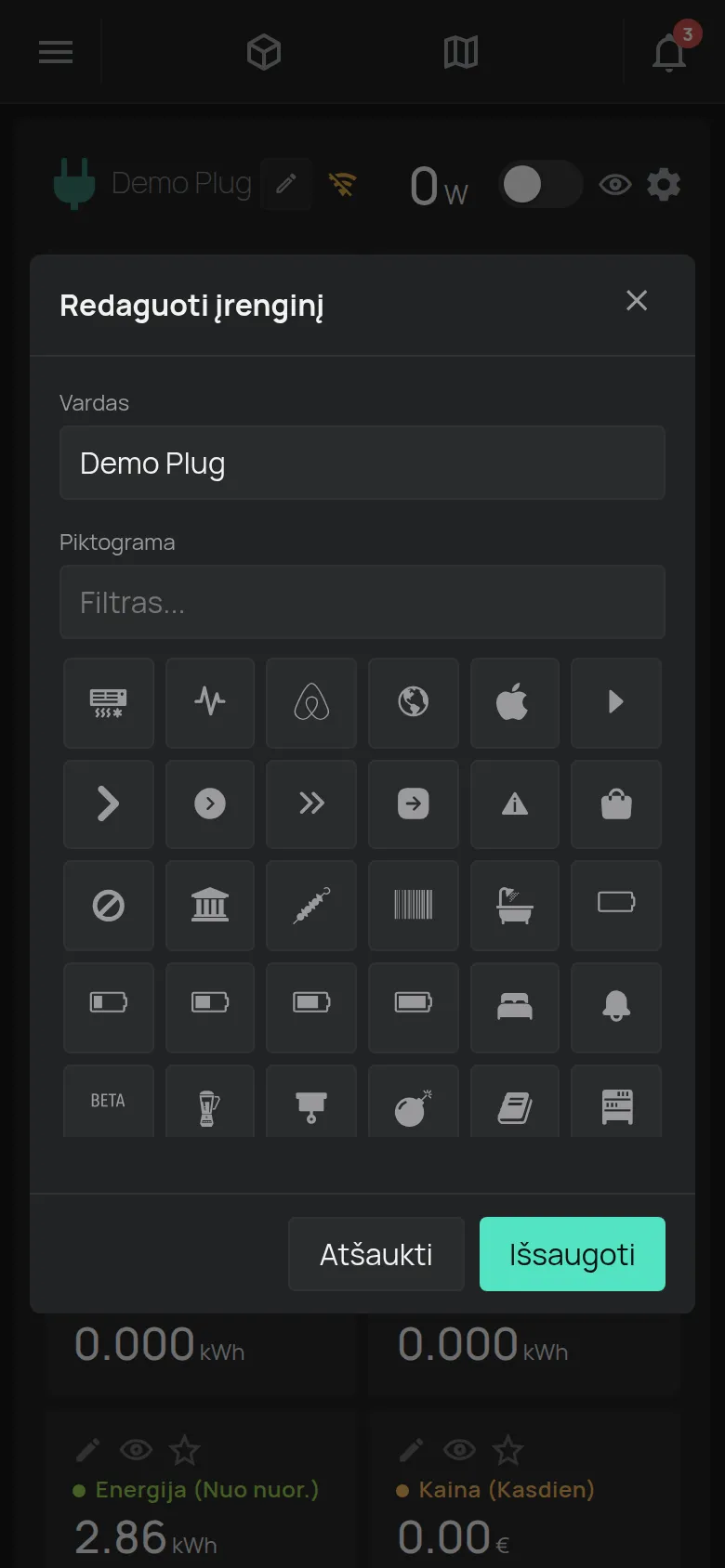Focus the Filtras icon filter field
The image size is (725, 1568).
click(x=362, y=602)
